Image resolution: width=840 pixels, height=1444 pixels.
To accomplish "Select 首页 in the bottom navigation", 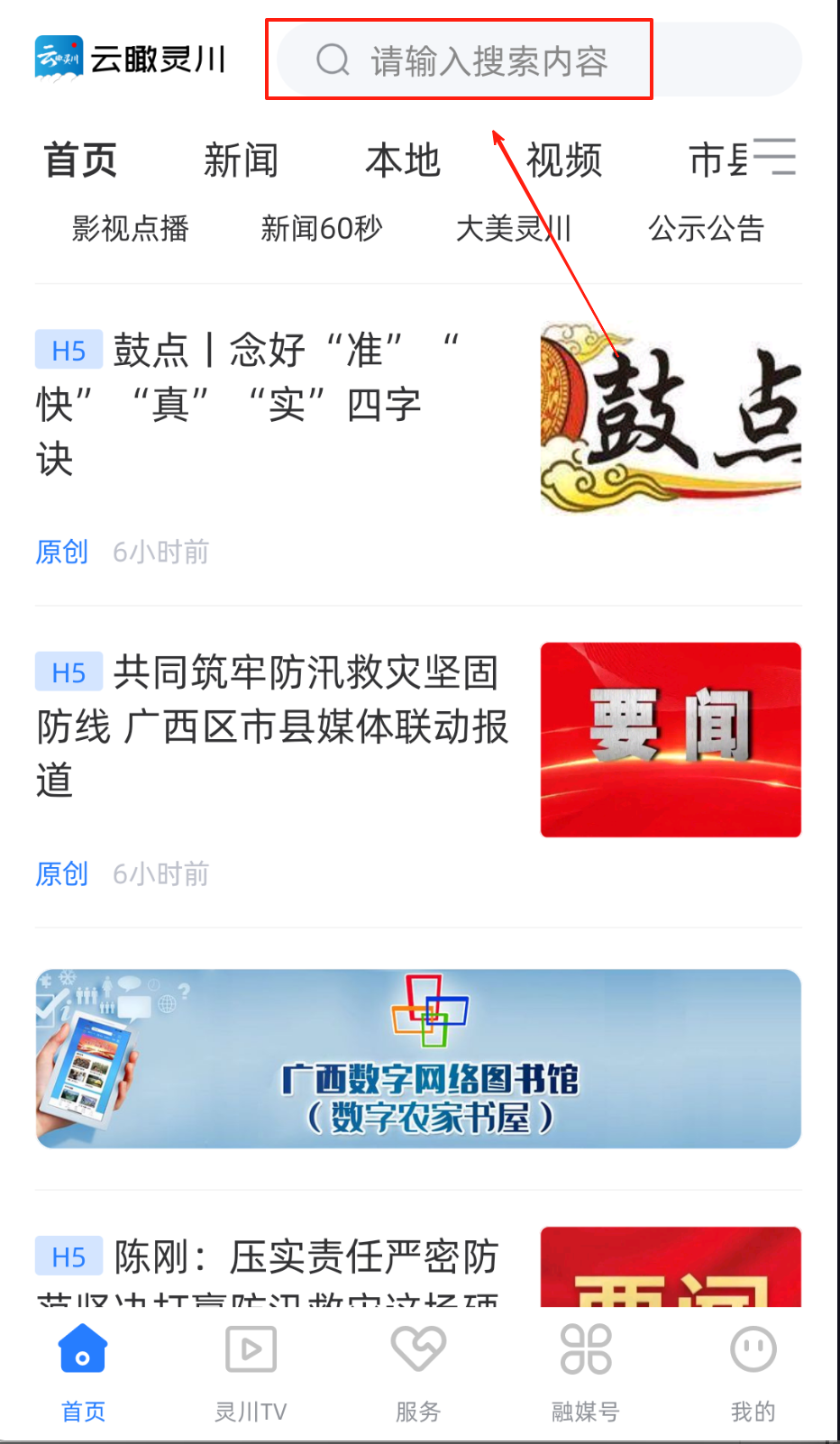I will [83, 1370].
